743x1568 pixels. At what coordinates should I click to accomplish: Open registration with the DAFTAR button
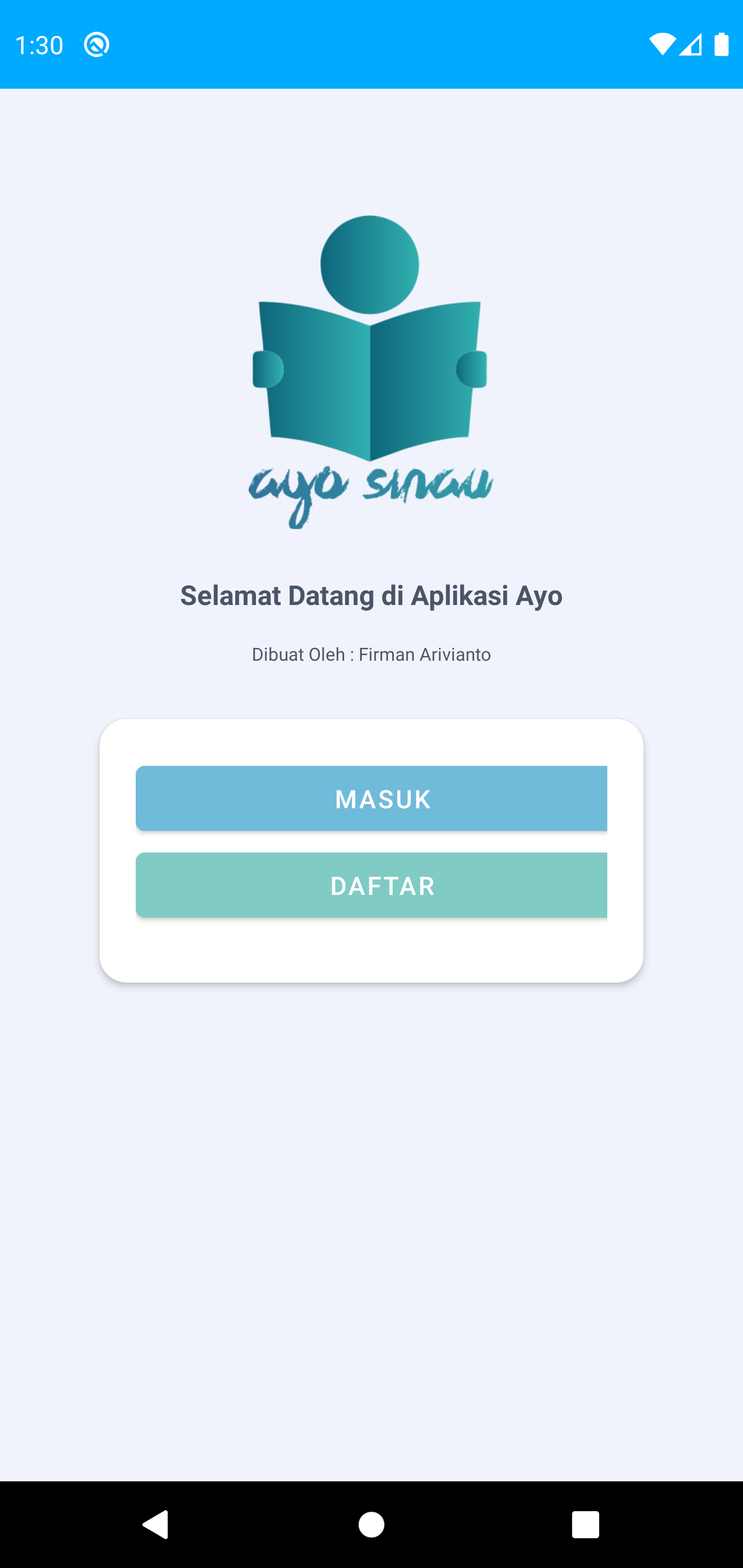pos(372,885)
